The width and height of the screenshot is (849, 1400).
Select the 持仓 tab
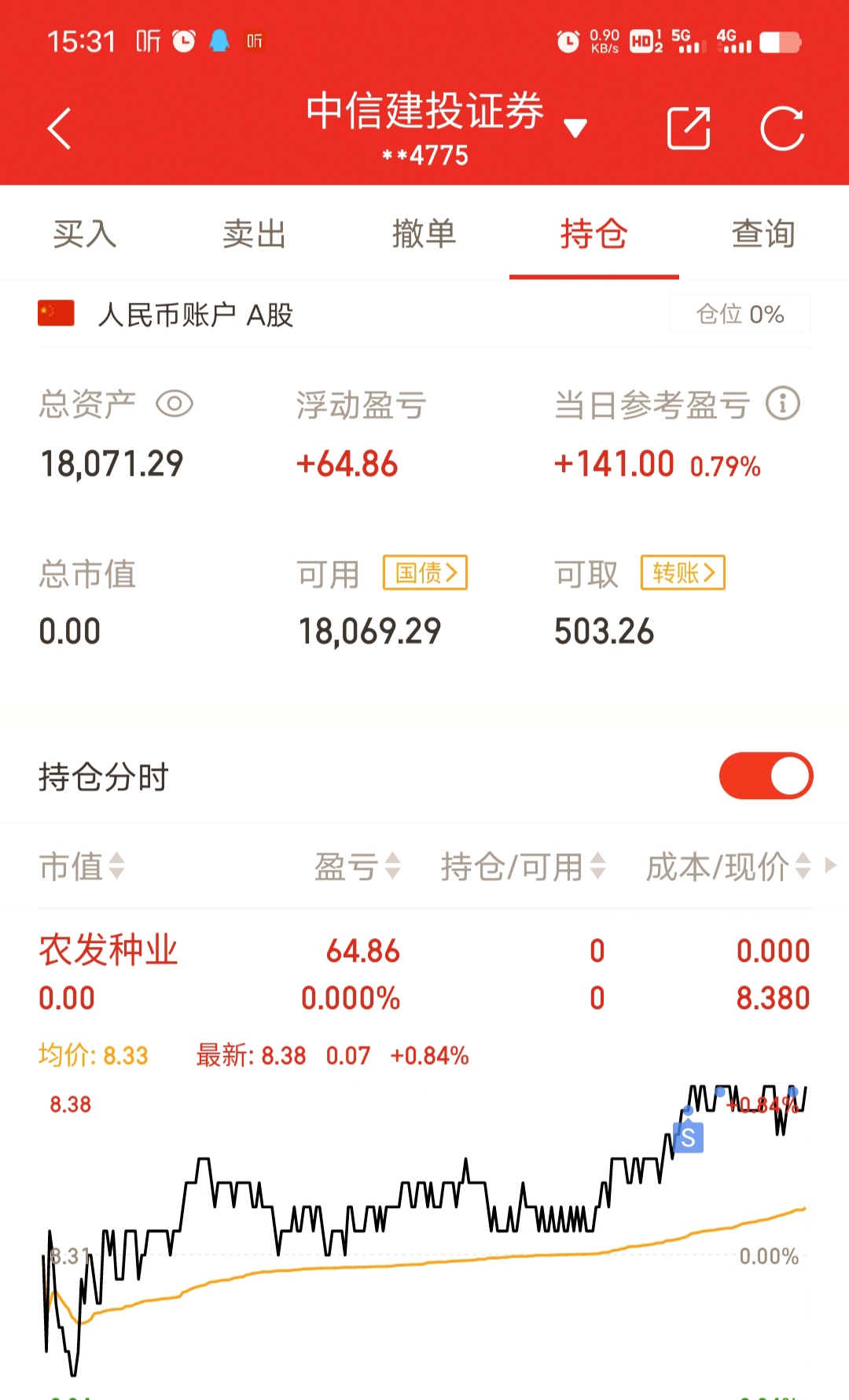coord(594,234)
